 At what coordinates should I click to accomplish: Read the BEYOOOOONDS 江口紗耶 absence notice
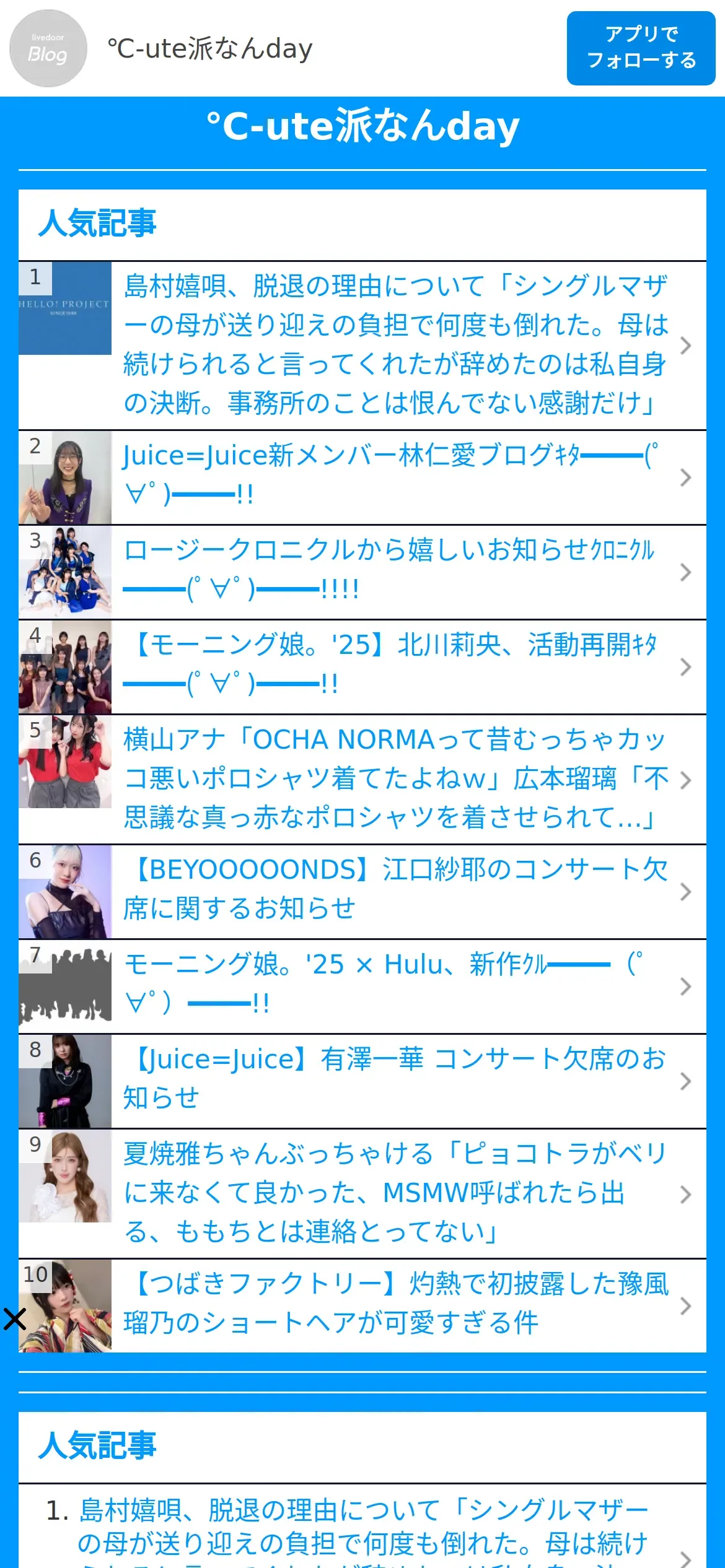395,889
